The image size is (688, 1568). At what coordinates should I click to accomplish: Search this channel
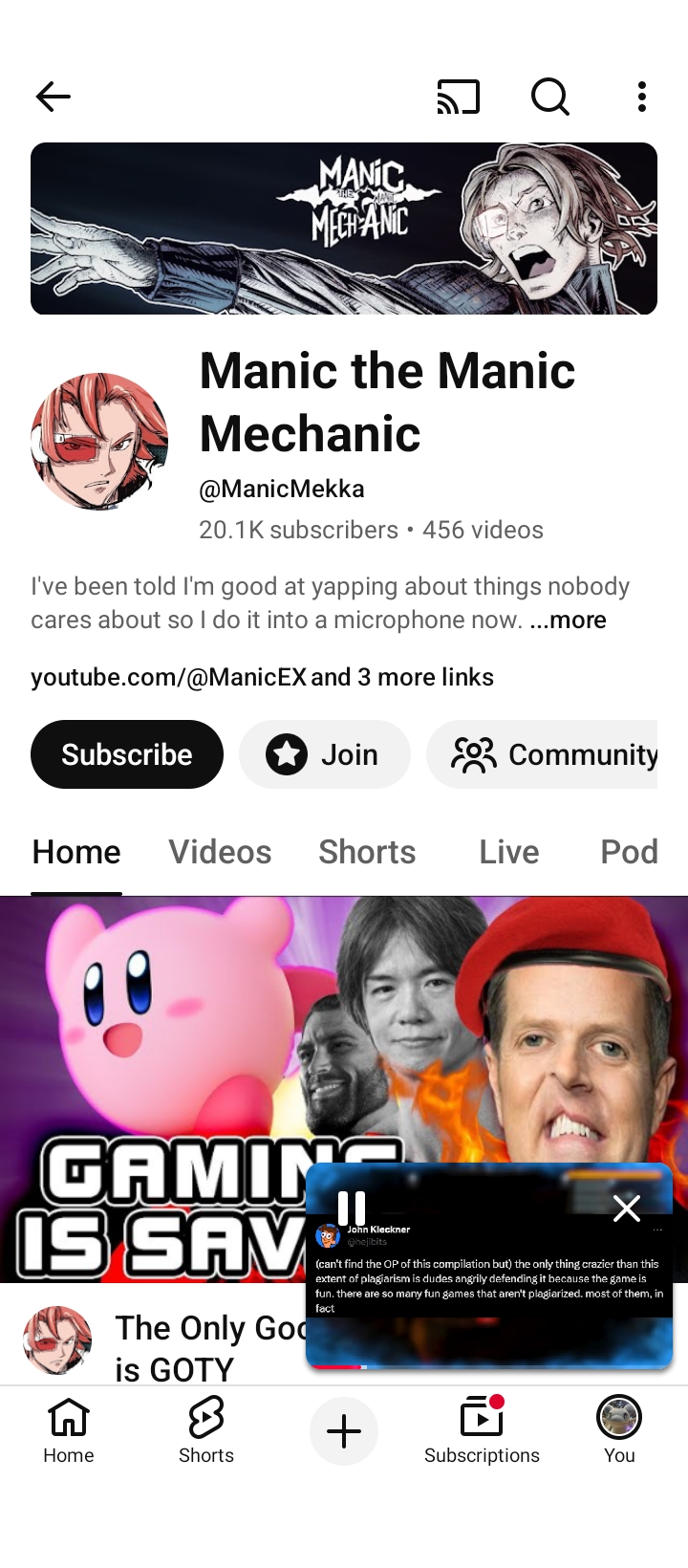550,97
